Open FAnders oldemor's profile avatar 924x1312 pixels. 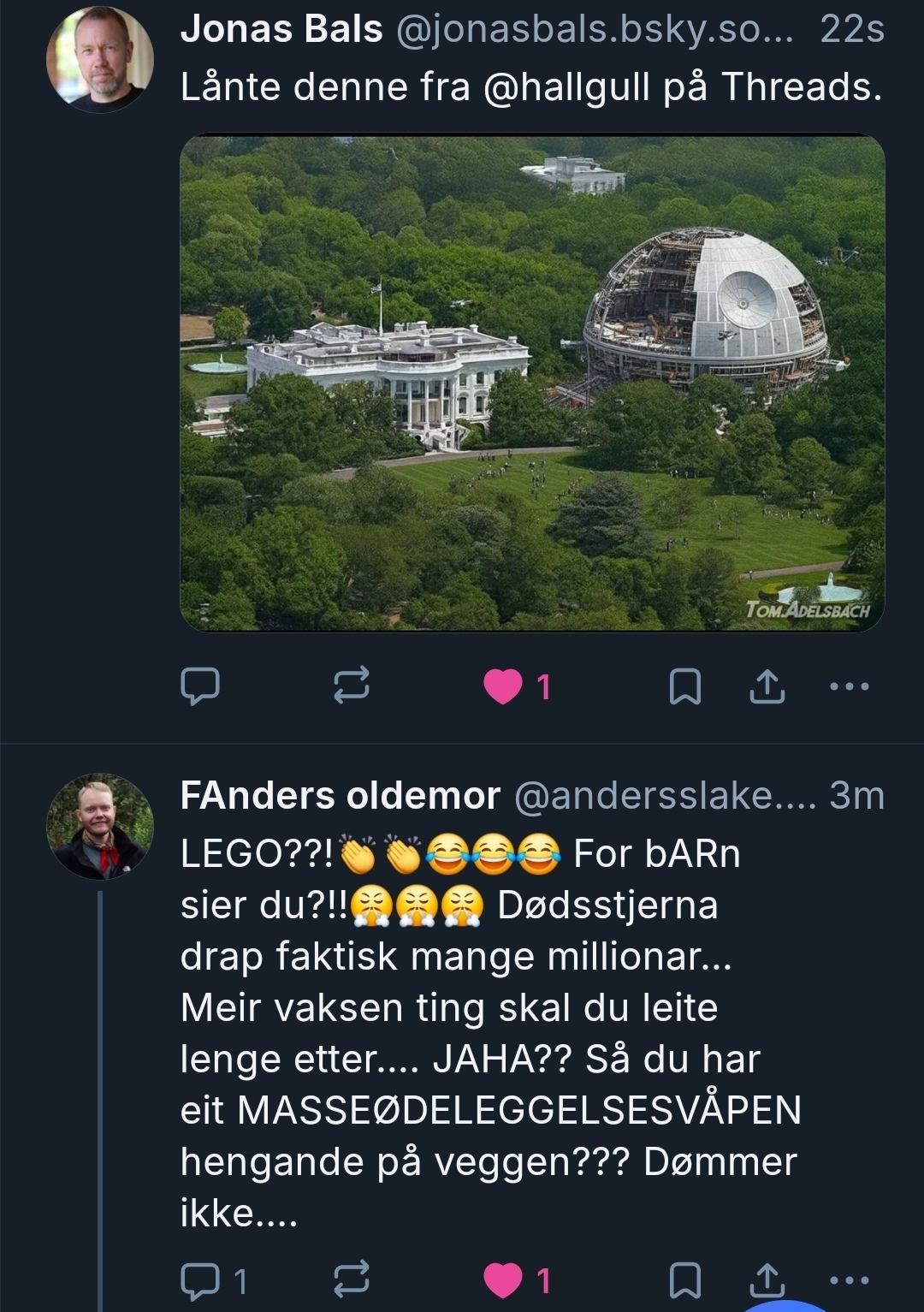pyautogui.click(x=99, y=827)
